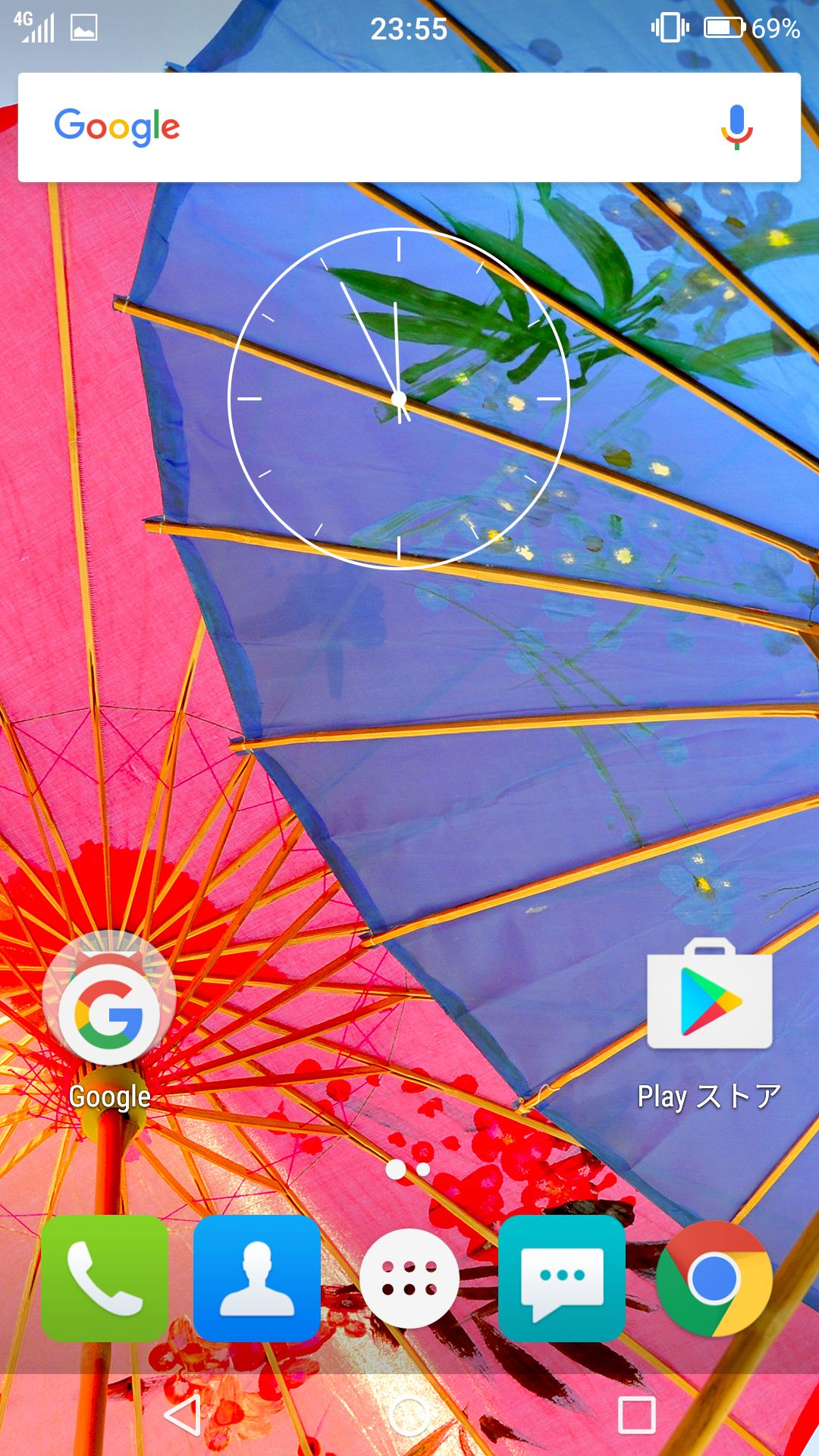Open the messaging app

tap(562, 1279)
